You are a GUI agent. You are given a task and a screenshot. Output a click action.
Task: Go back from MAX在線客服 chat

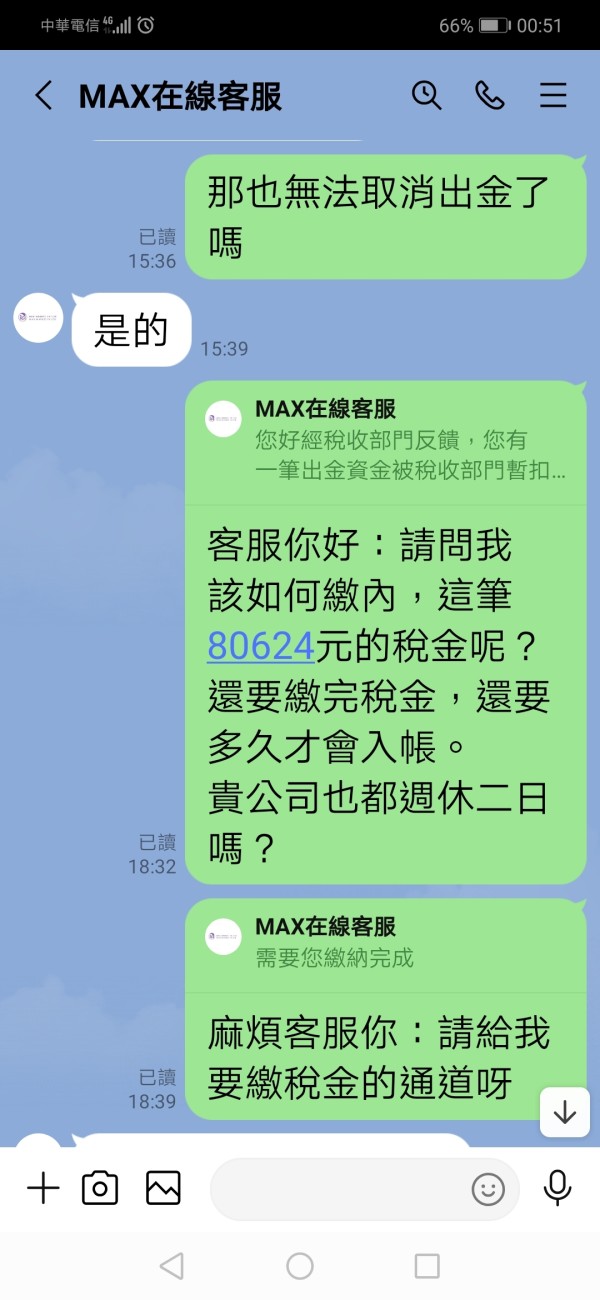click(x=43, y=96)
